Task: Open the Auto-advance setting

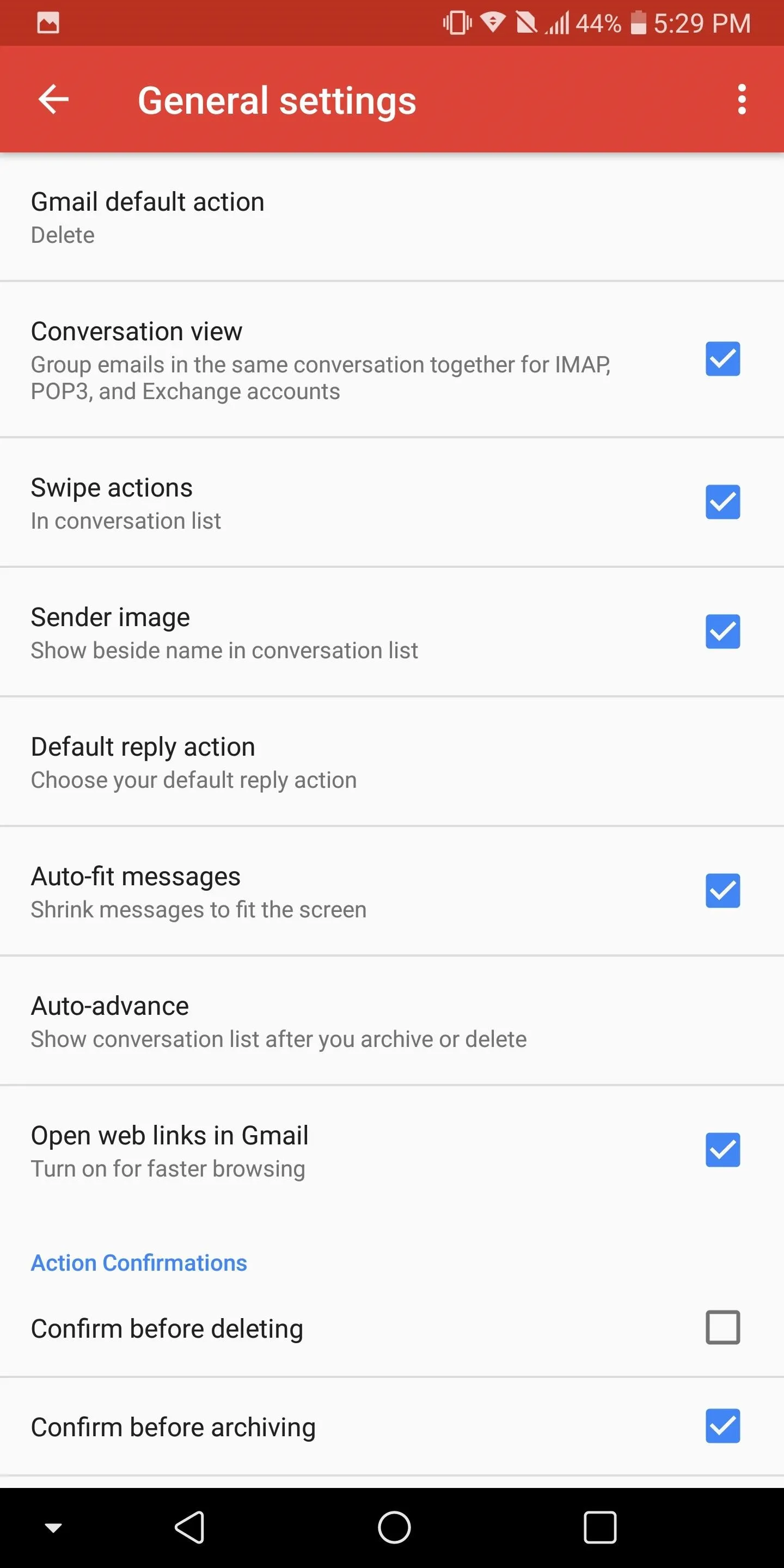Action: pos(392,1021)
